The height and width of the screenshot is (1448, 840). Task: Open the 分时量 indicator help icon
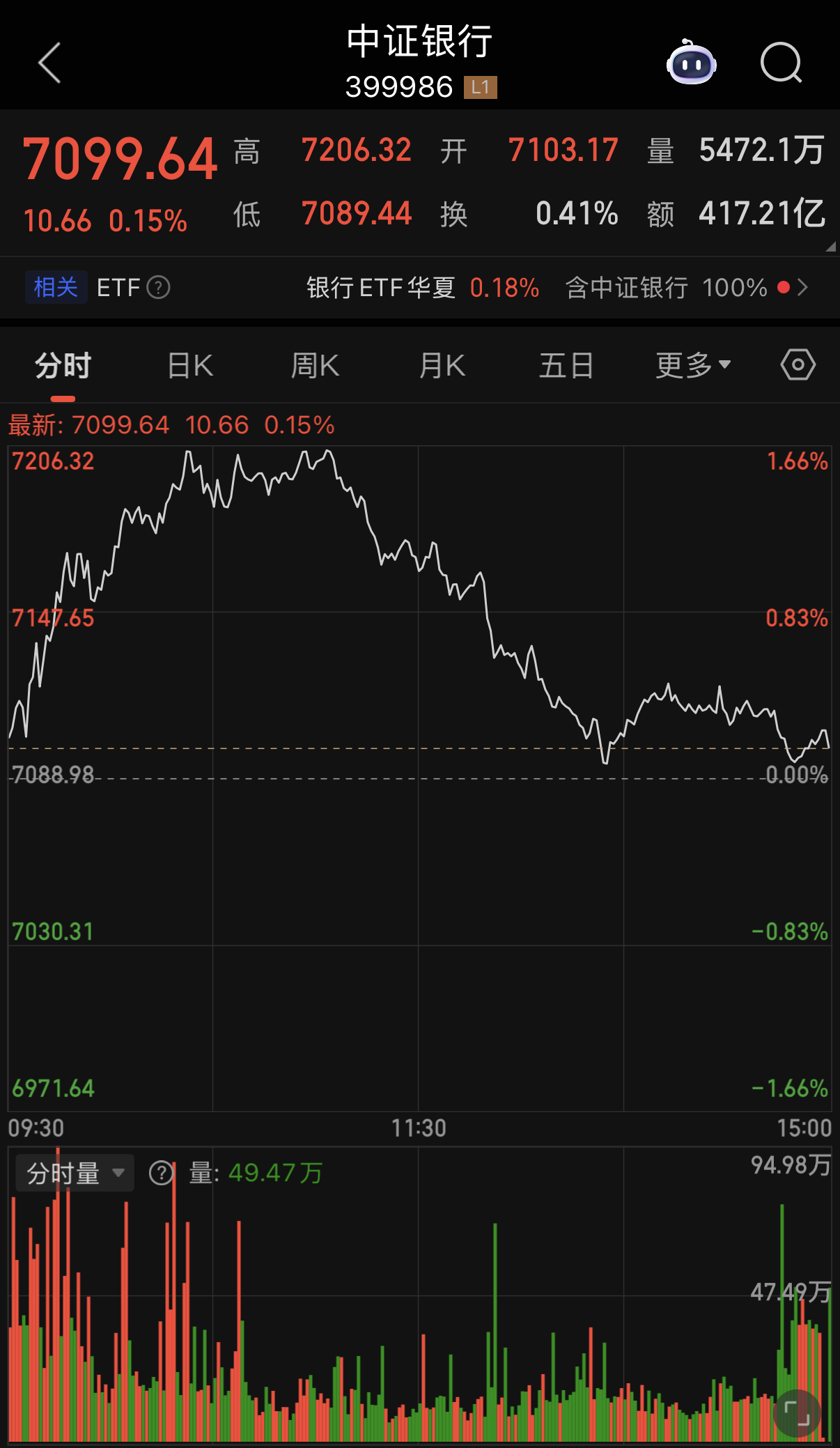161,1172
